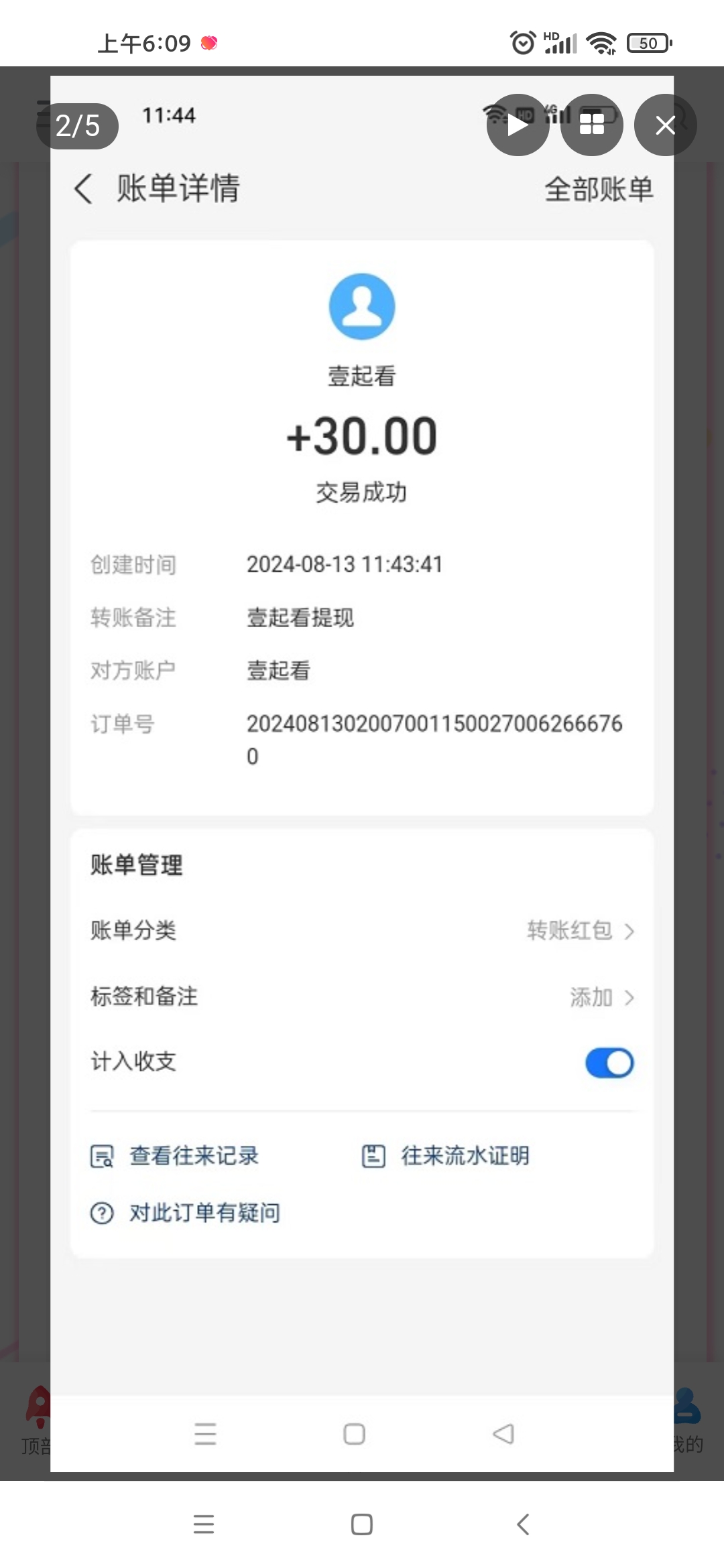Click the 2/5 image counter badge
Image resolution: width=724 pixels, height=1568 pixels.
point(77,125)
